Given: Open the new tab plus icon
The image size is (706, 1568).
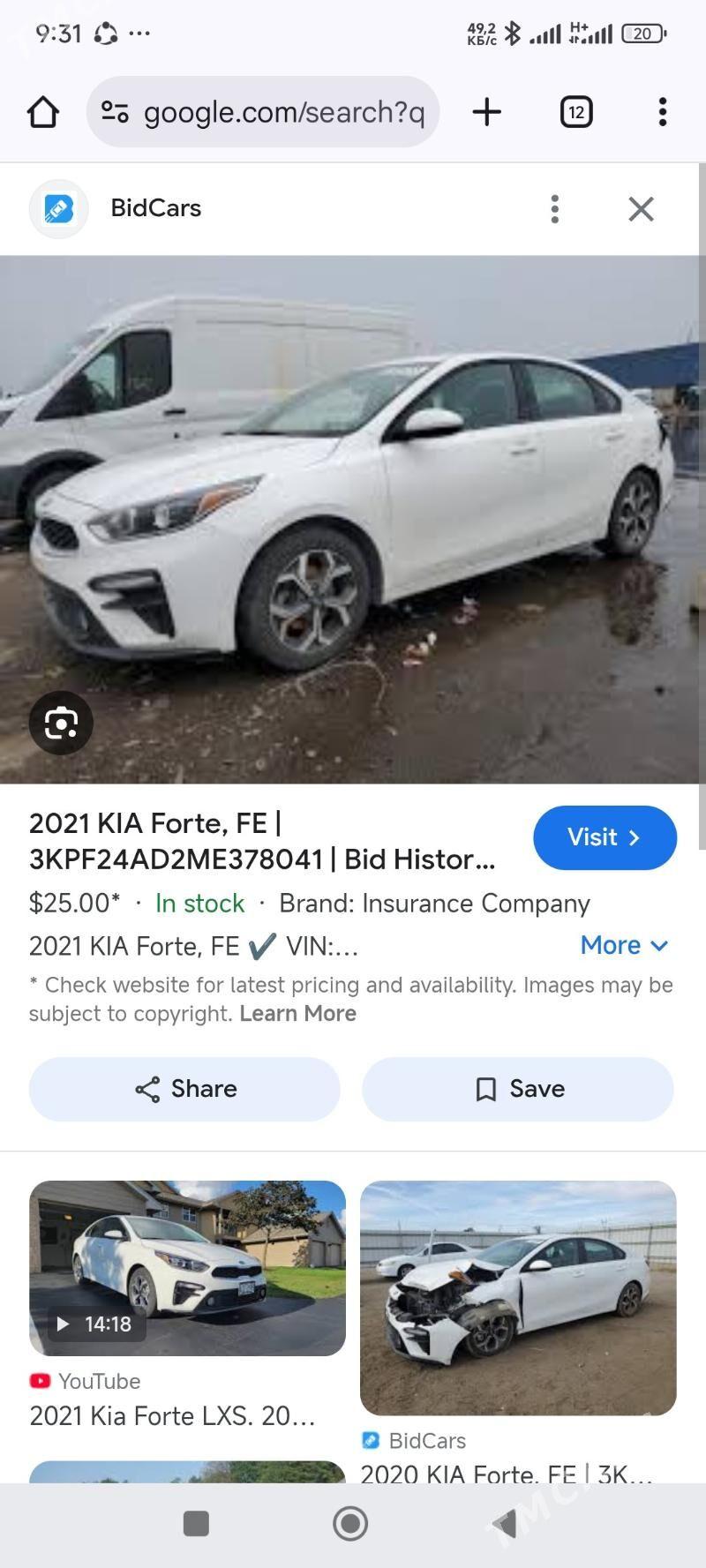Looking at the screenshot, I should tap(486, 112).
